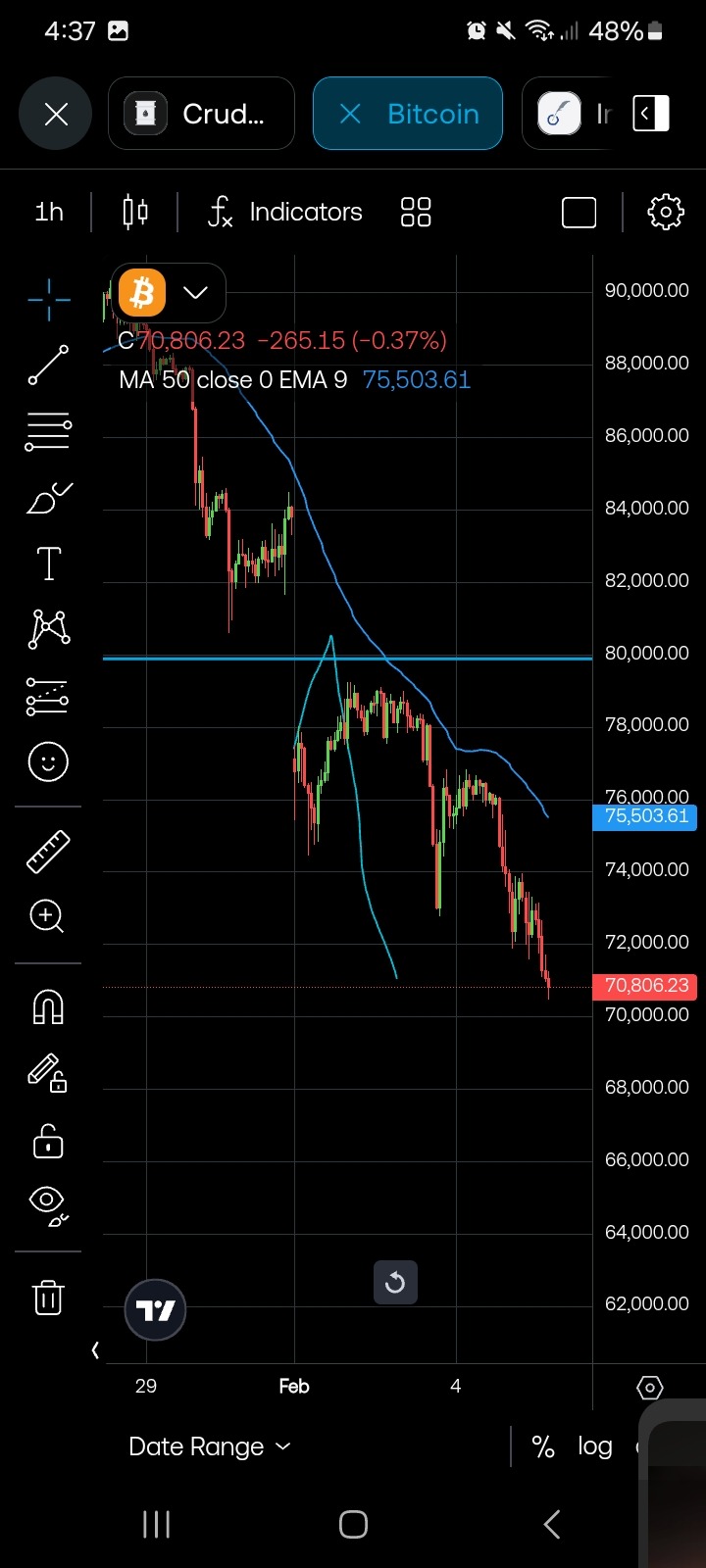The width and height of the screenshot is (706, 1568).
Task: Open the Indicators menu
Action: point(285,212)
